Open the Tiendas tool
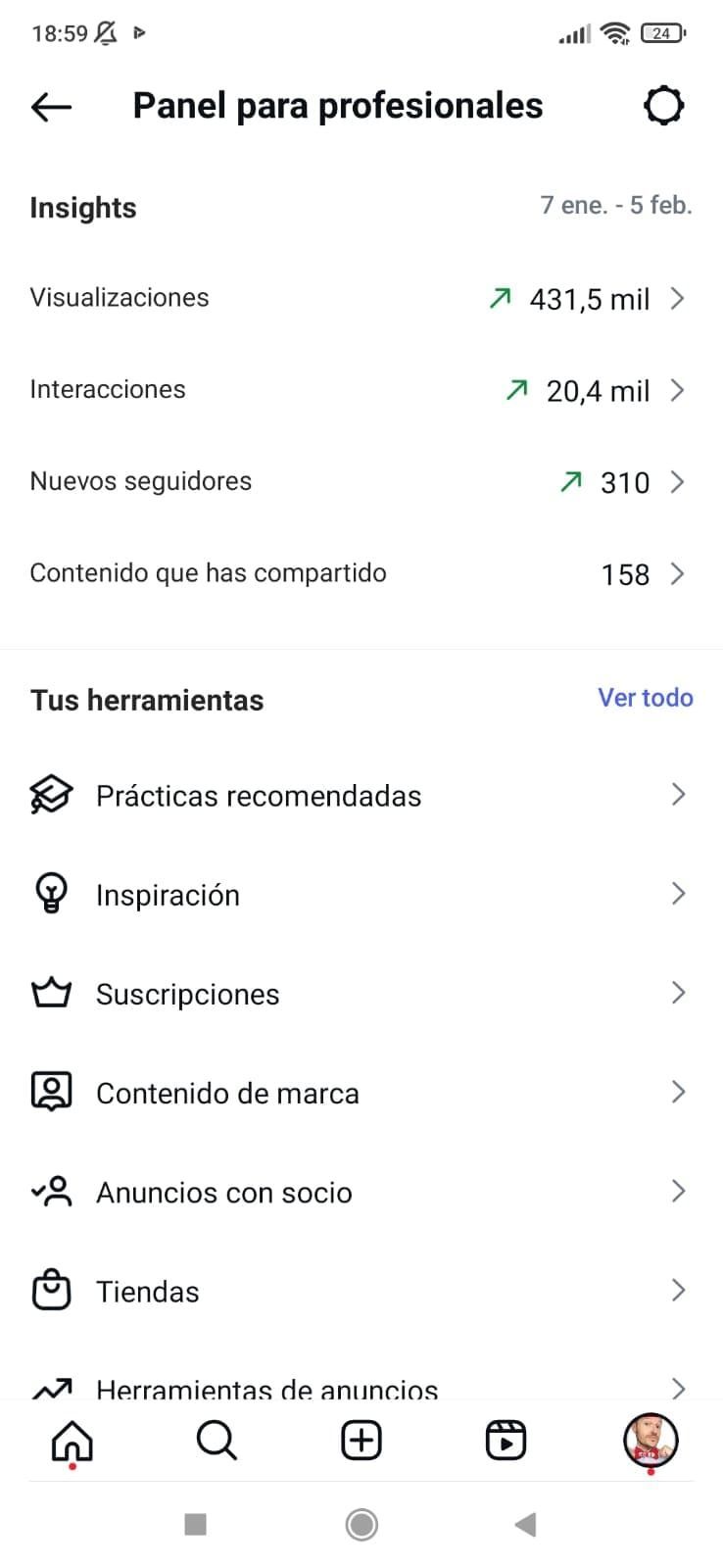This screenshot has height=1568, width=723. [x=361, y=1291]
